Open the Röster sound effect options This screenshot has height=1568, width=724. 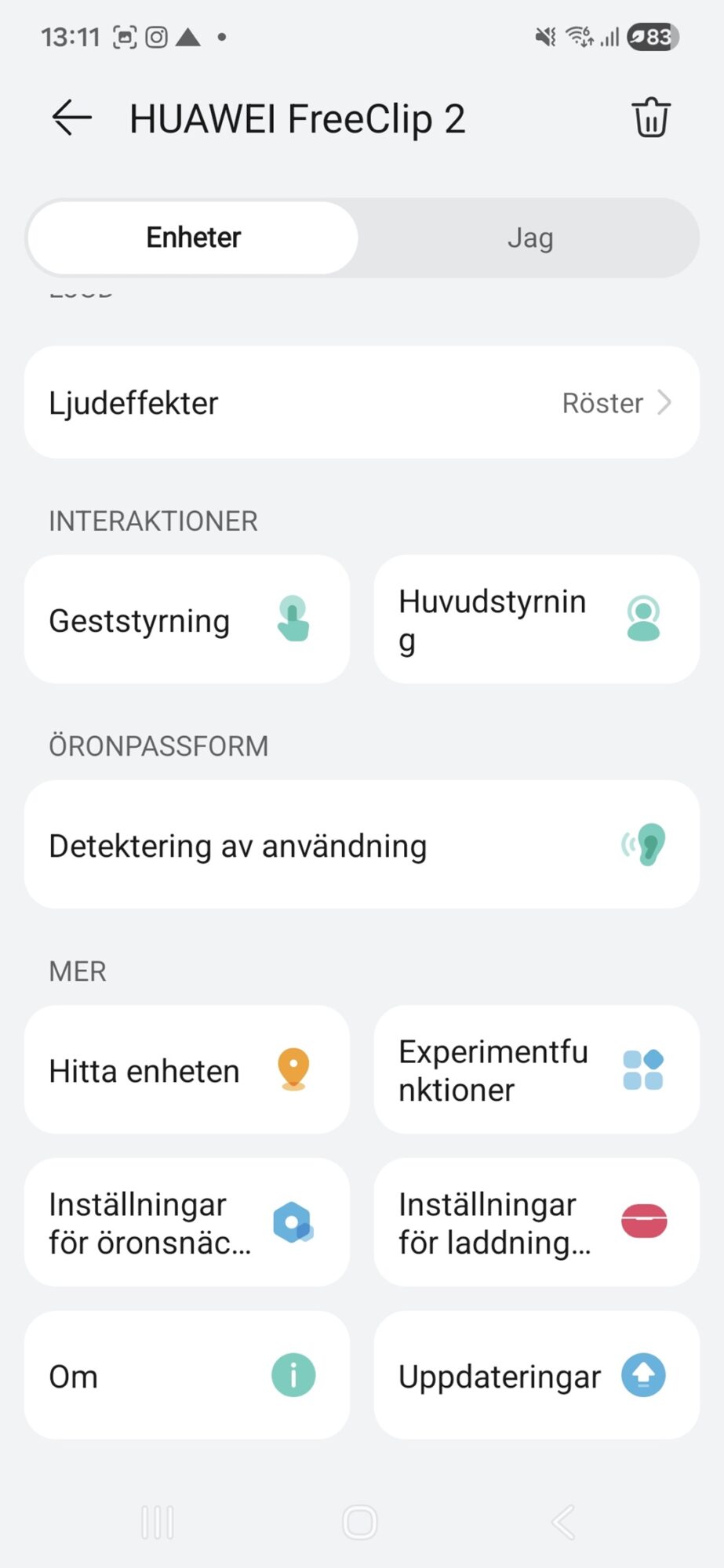click(x=603, y=402)
